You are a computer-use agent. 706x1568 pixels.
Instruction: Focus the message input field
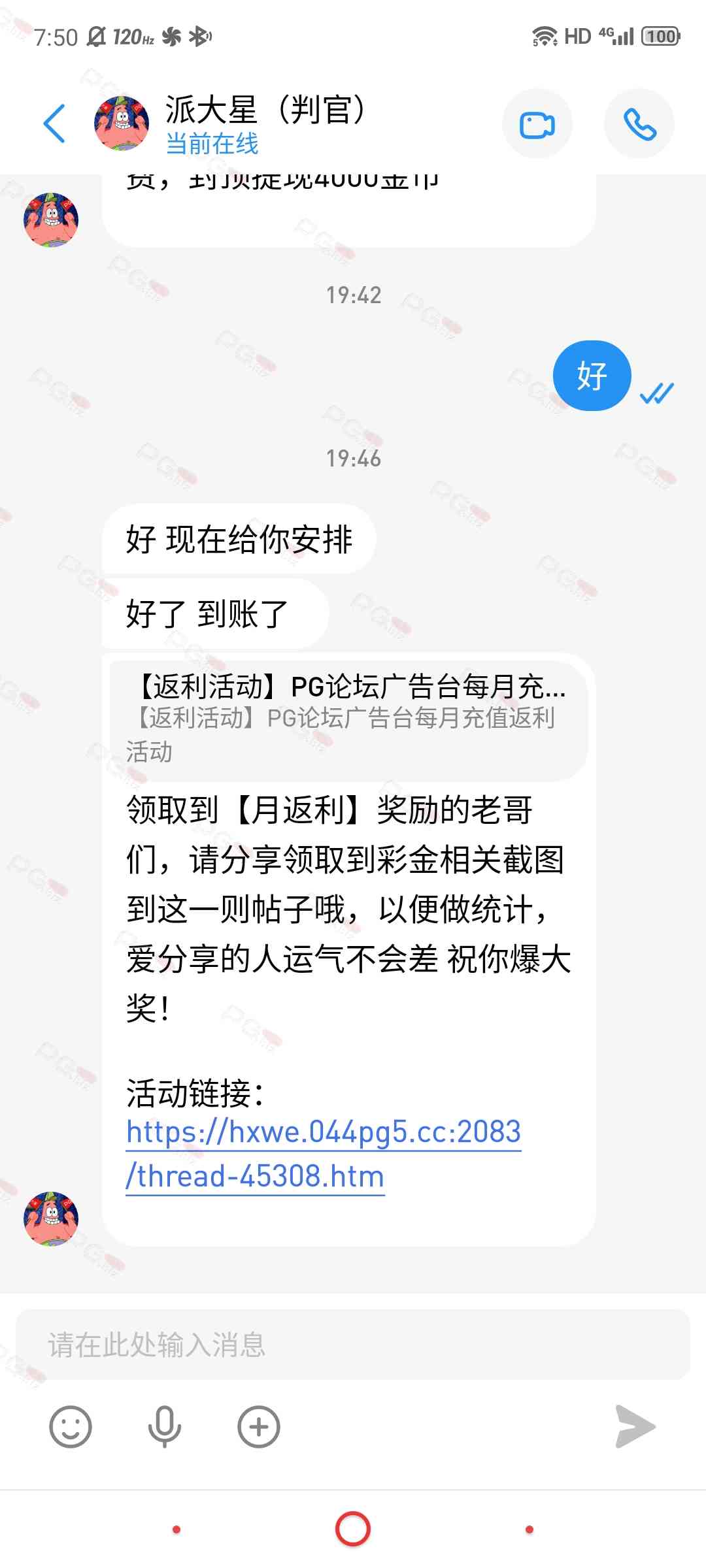click(x=353, y=1345)
